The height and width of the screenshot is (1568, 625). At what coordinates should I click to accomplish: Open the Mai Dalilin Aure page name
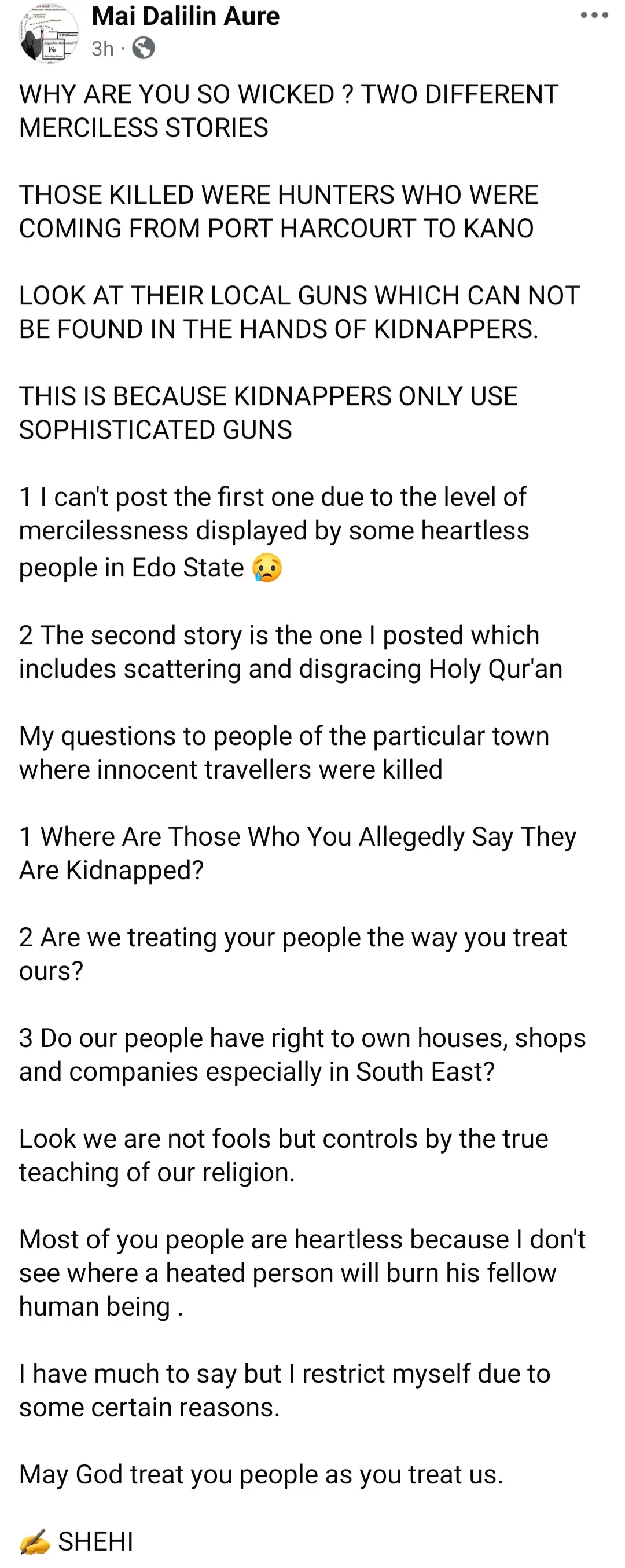186,16
